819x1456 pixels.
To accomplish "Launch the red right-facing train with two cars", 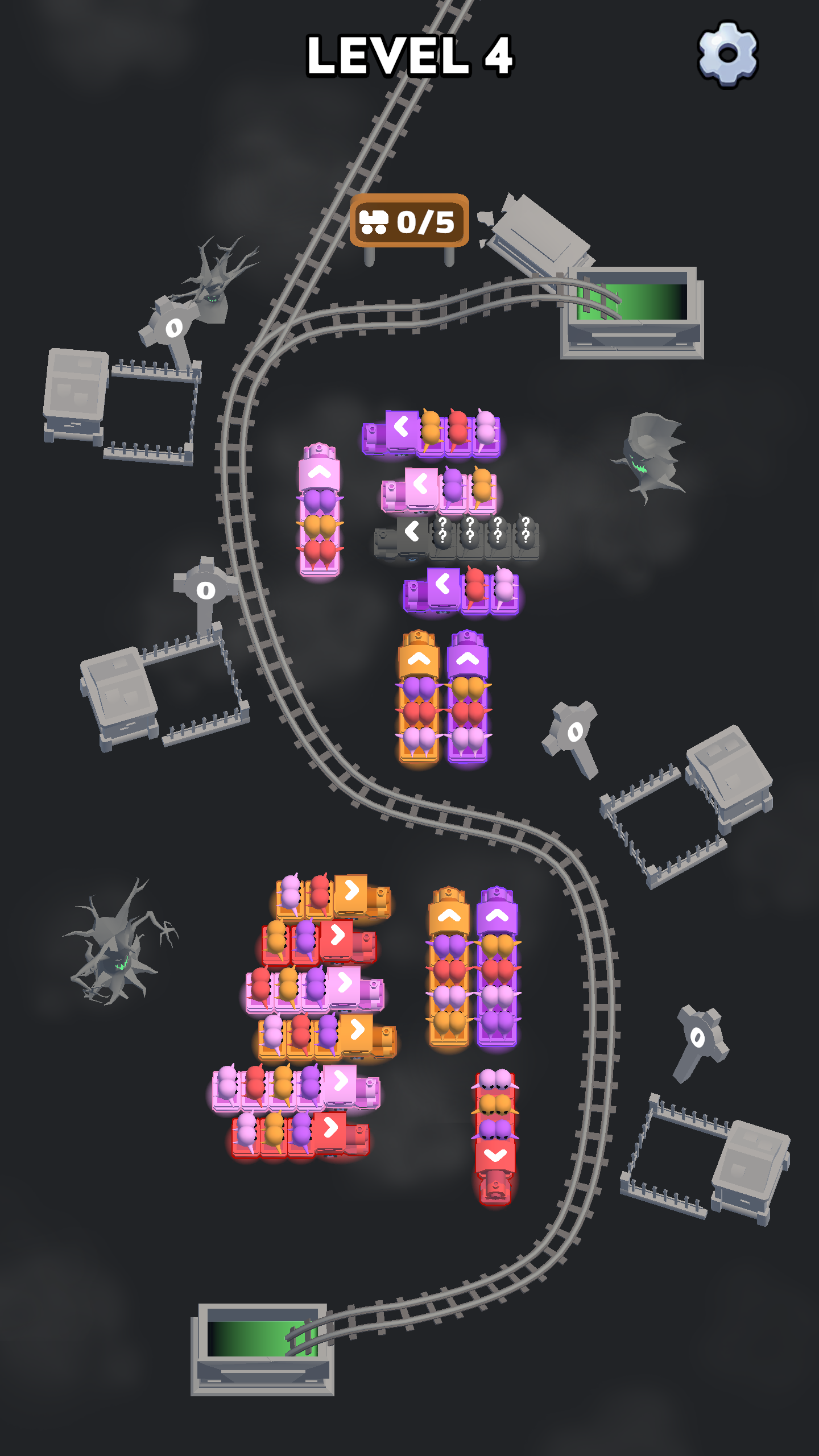I will pyautogui.click(x=337, y=936).
